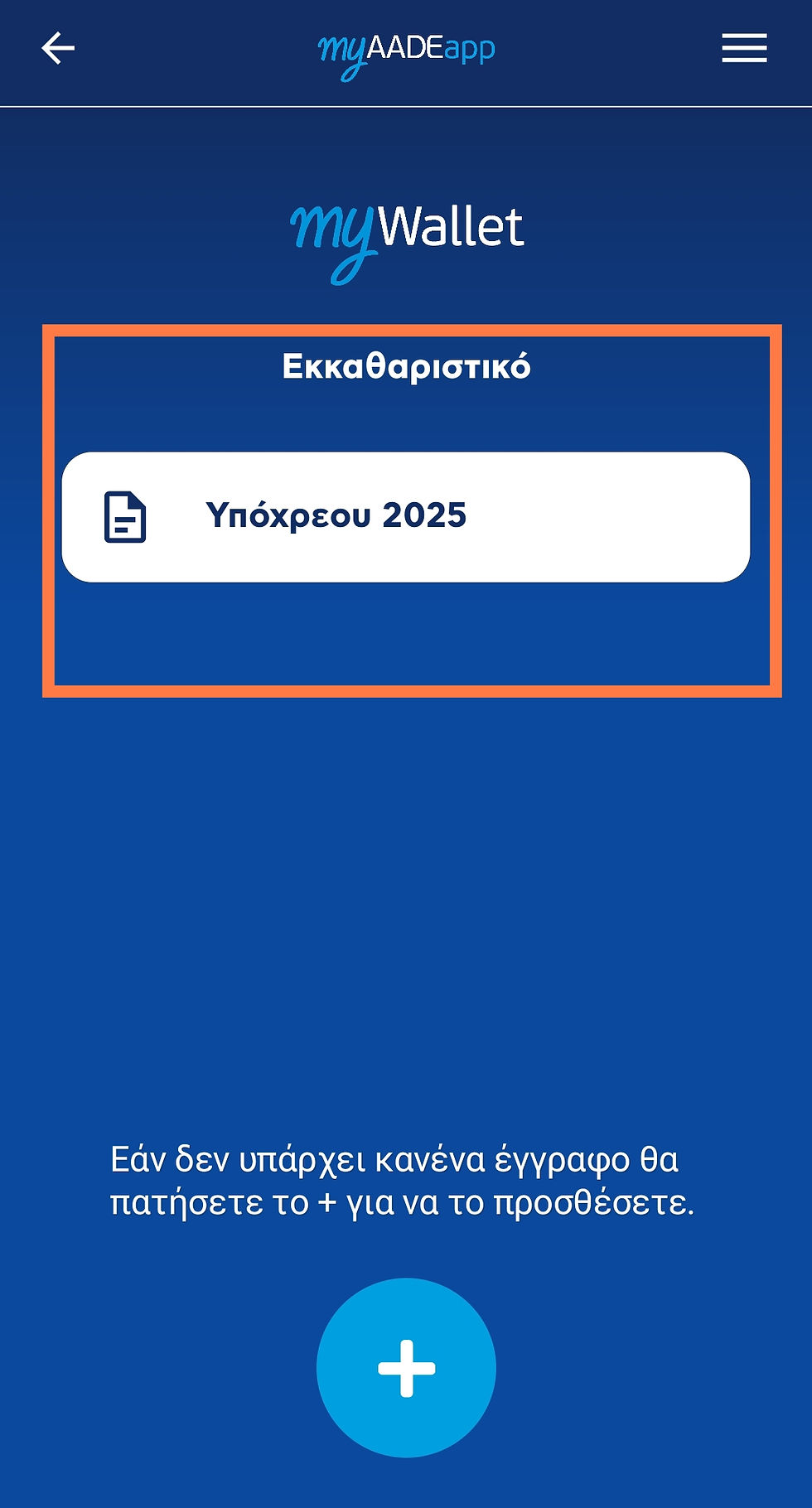Go back with the arrow icon

(58, 48)
